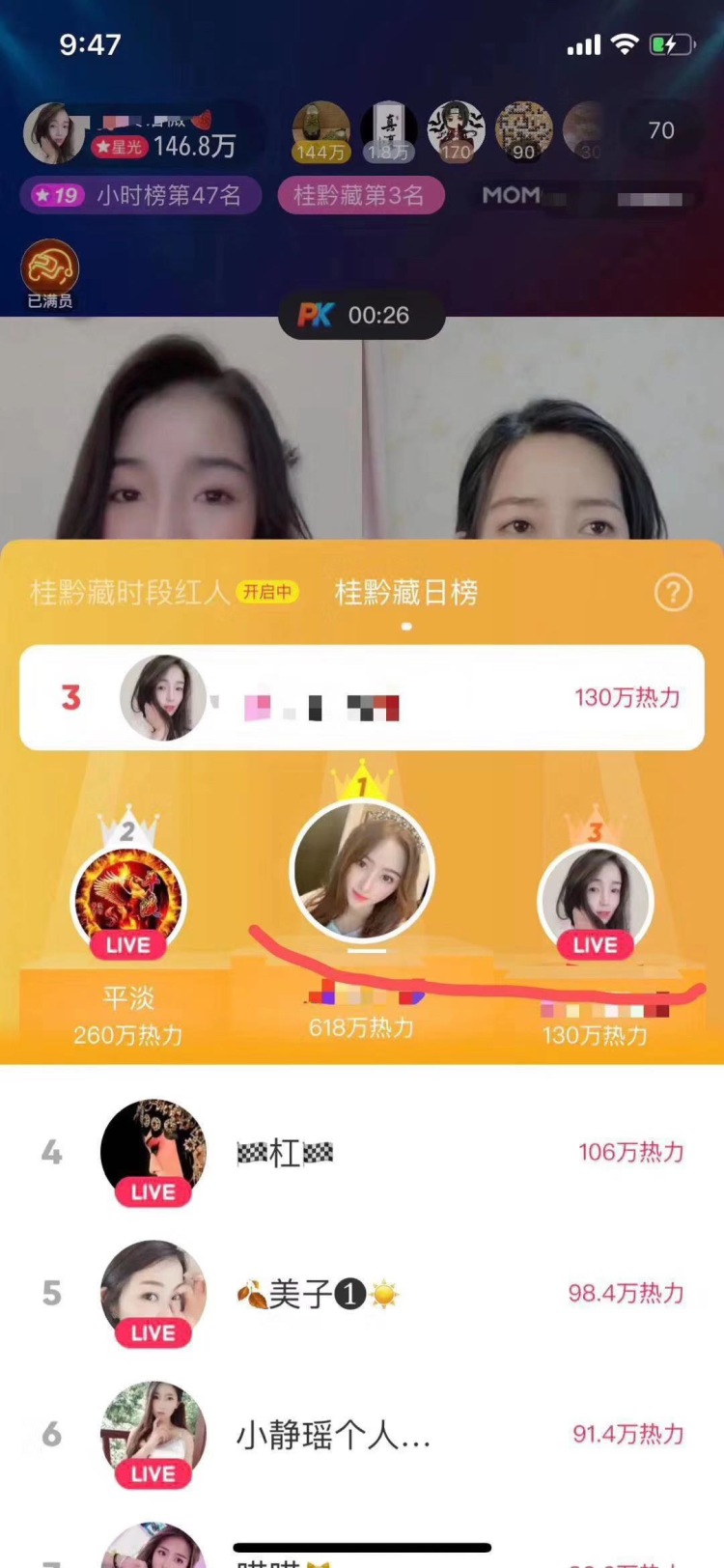The image size is (724, 1568).
Task: Switch to 桂黔藏时段红人 tab
Action: [x=130, y=592]
